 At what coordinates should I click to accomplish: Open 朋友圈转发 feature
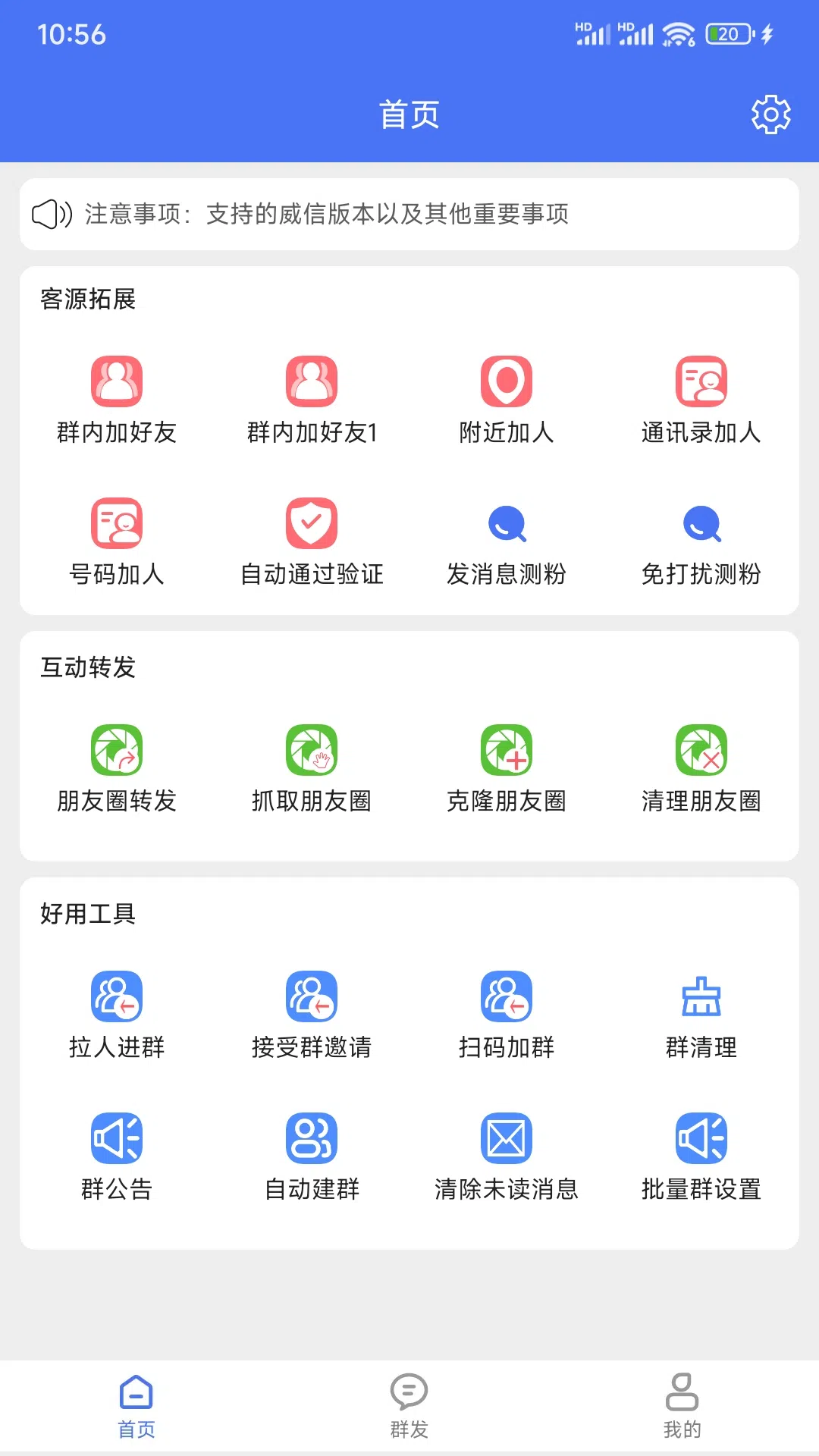(x=117, y=768)
